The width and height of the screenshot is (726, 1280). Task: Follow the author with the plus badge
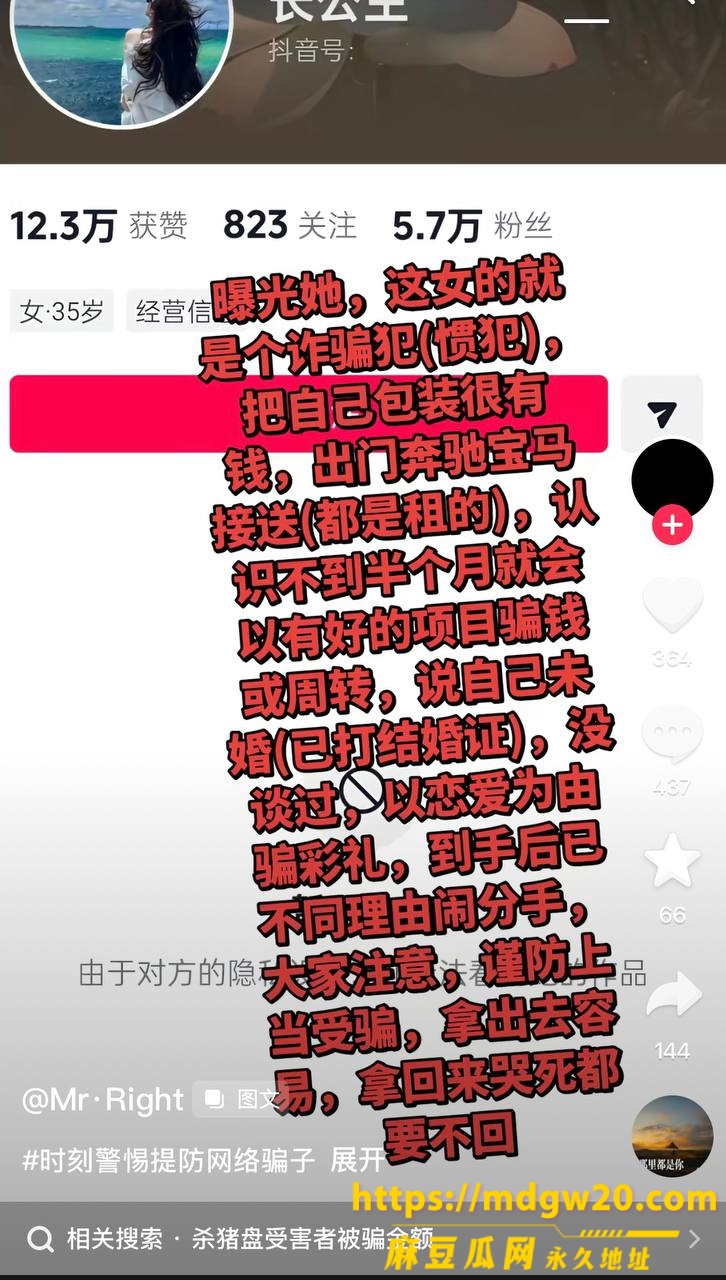(672, 525)
